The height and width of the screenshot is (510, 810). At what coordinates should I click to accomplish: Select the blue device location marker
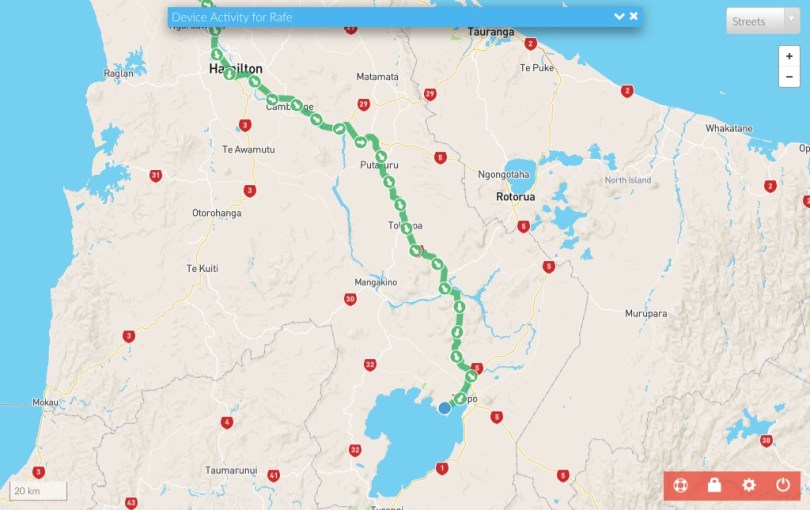445,408
